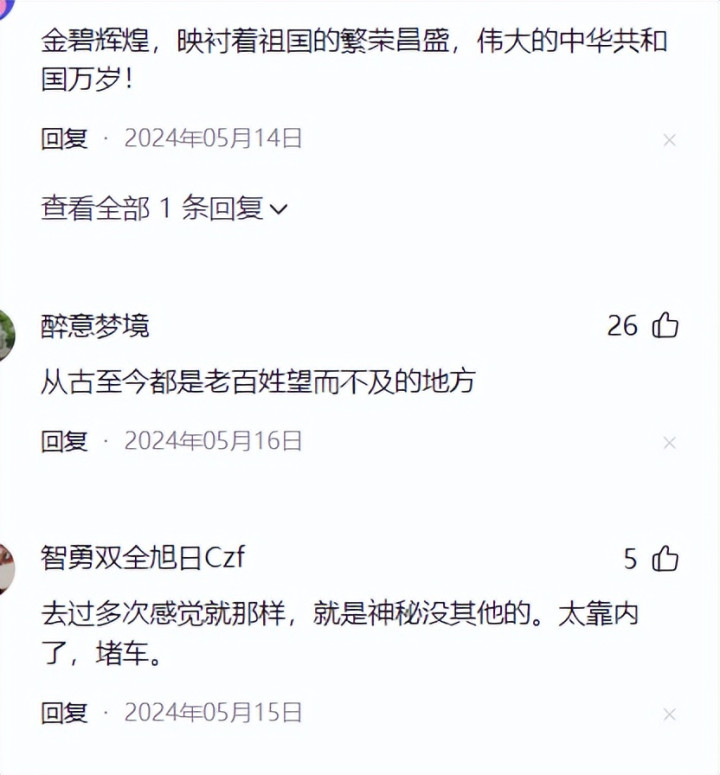Open 智勇双全旭日Czf's profile avatar
This screenshot has height=775, width=720.
pos(7,568)
